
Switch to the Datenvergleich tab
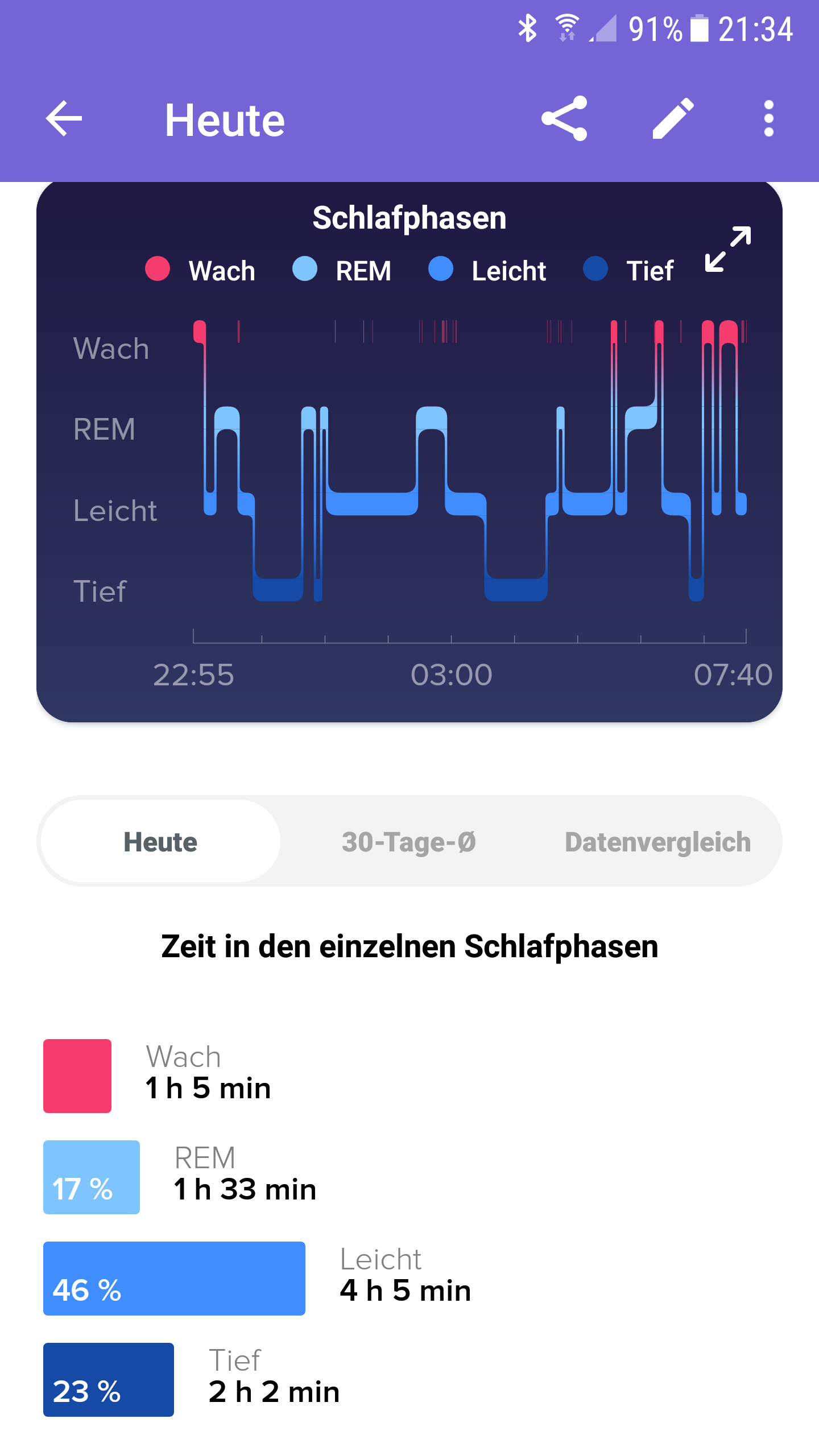pyautogui.click(x=657, y=842)
